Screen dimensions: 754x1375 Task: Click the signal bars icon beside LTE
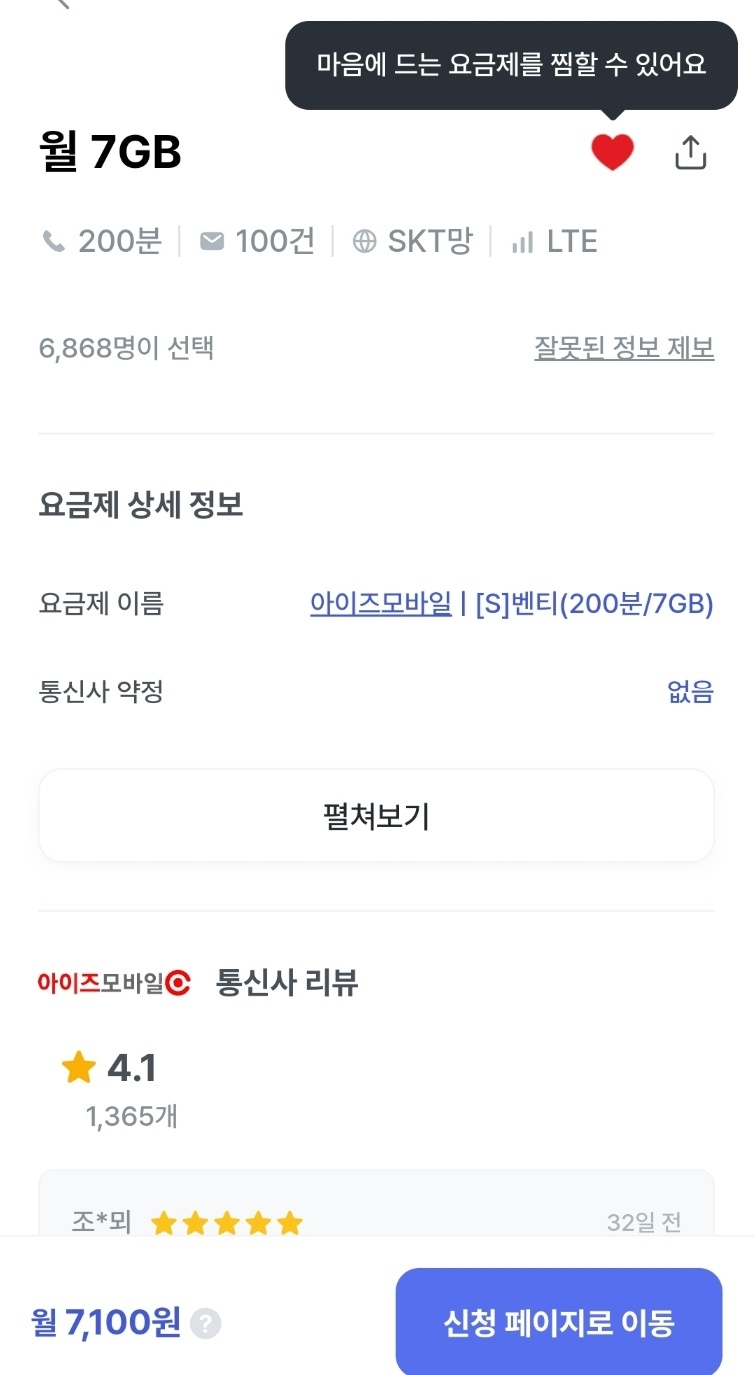(523, 240)
